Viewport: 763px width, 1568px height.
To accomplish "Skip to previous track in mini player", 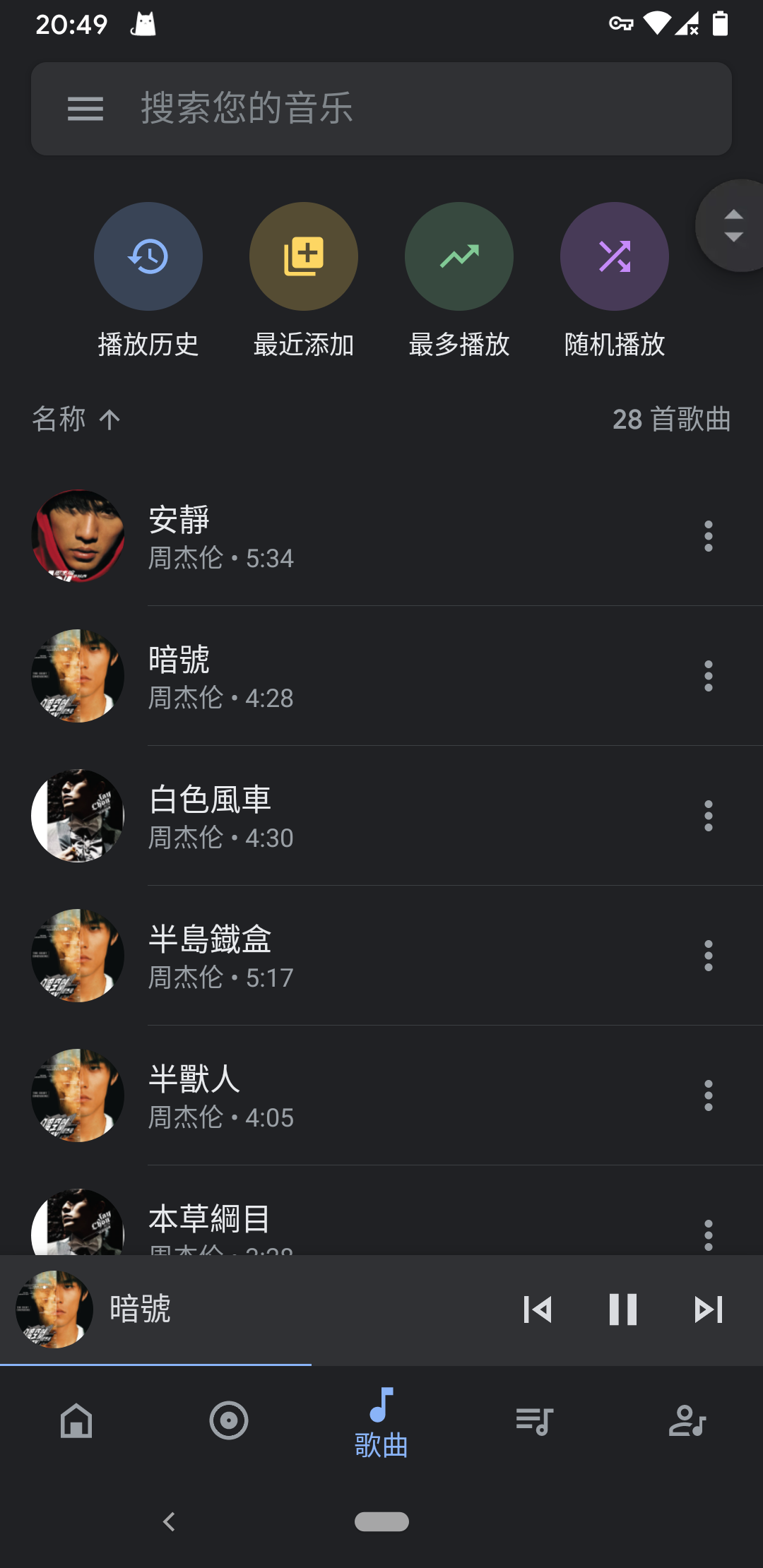I will tap(538, 1309).
